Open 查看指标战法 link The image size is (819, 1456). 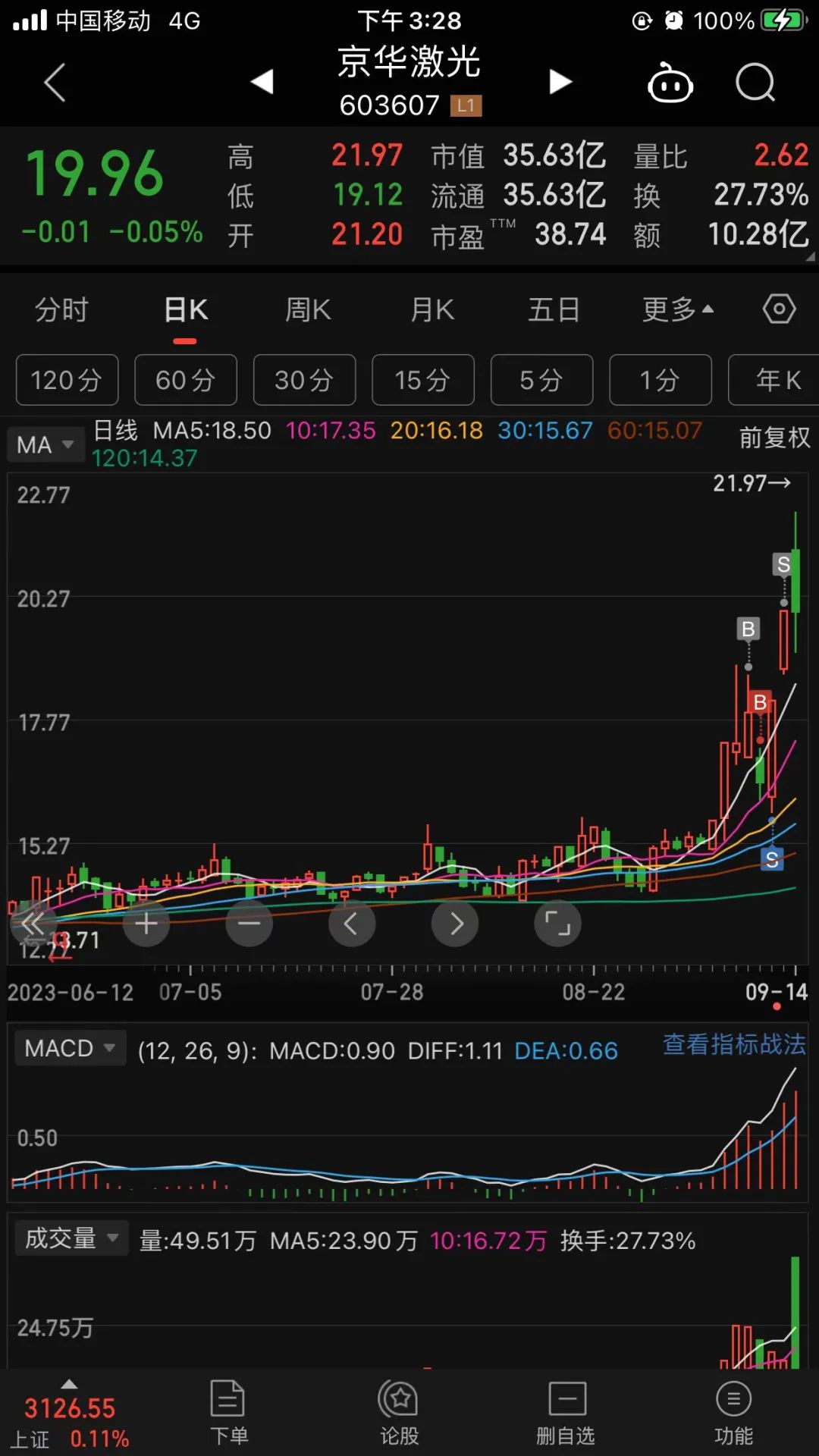pyautogui.click(x=734, y=1045)
